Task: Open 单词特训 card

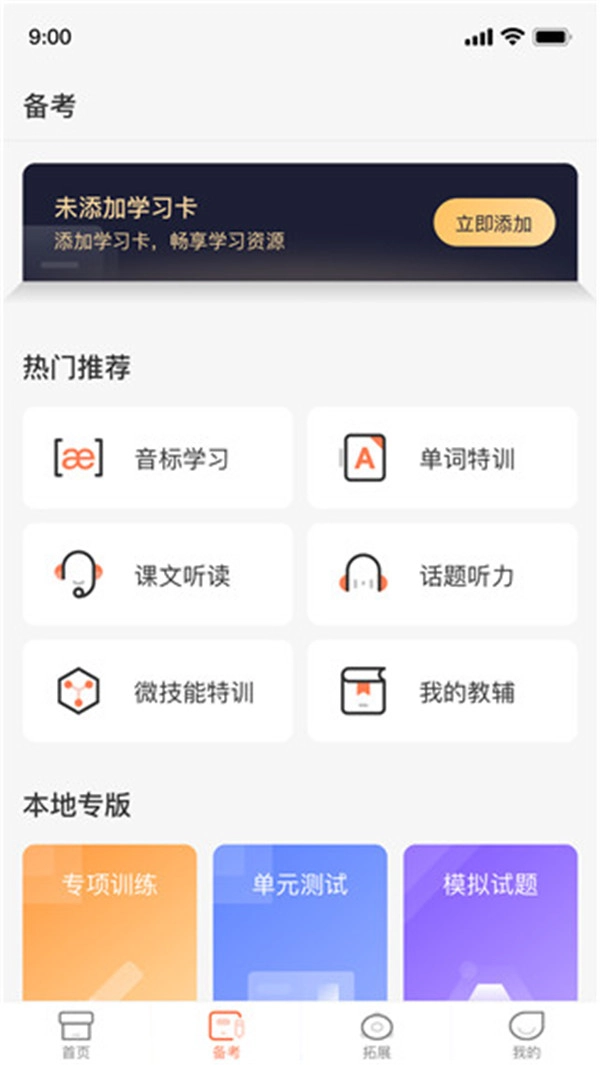Action: (x=442, y=458)
